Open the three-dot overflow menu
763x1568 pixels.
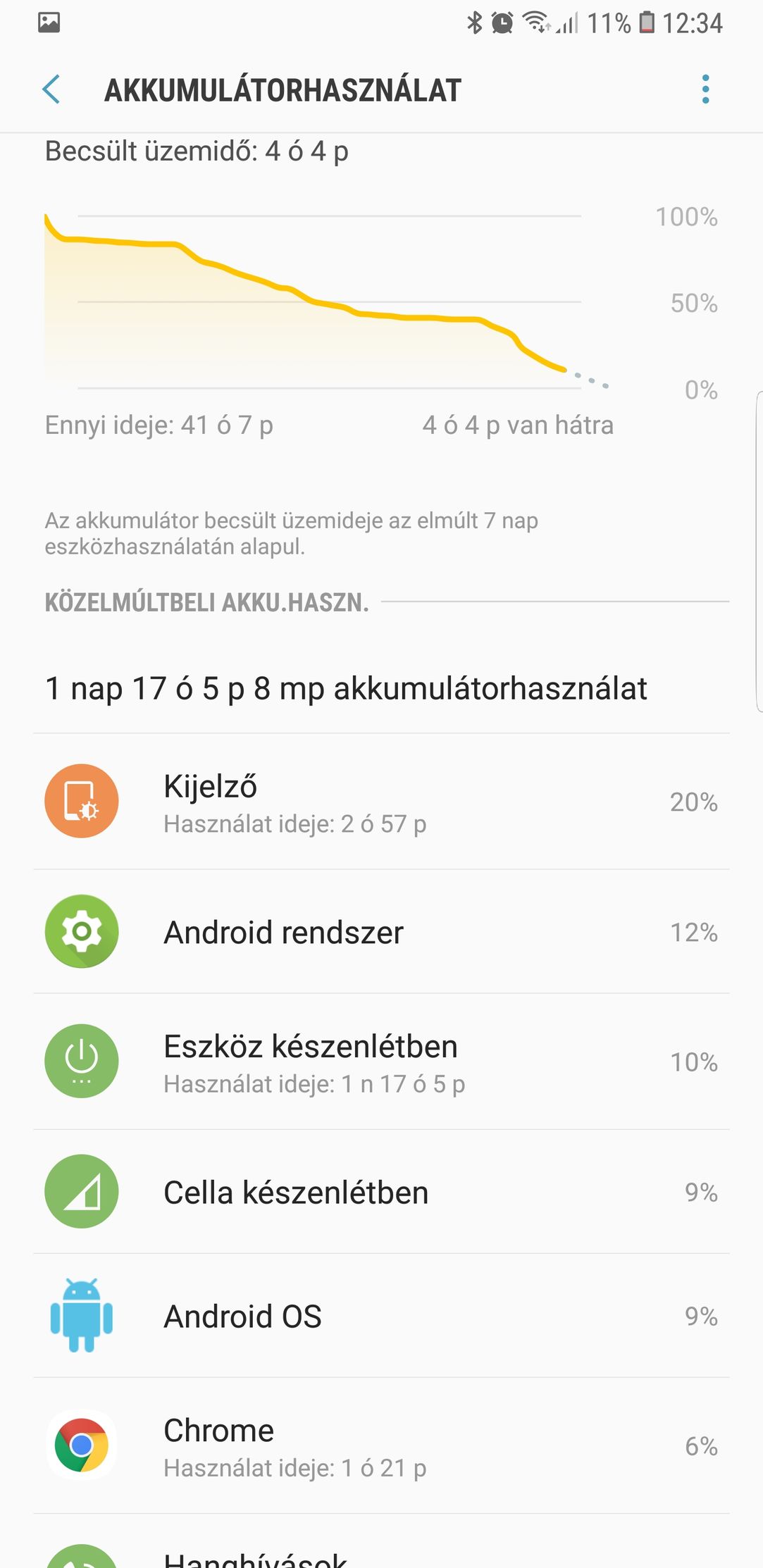click(705, 89)
